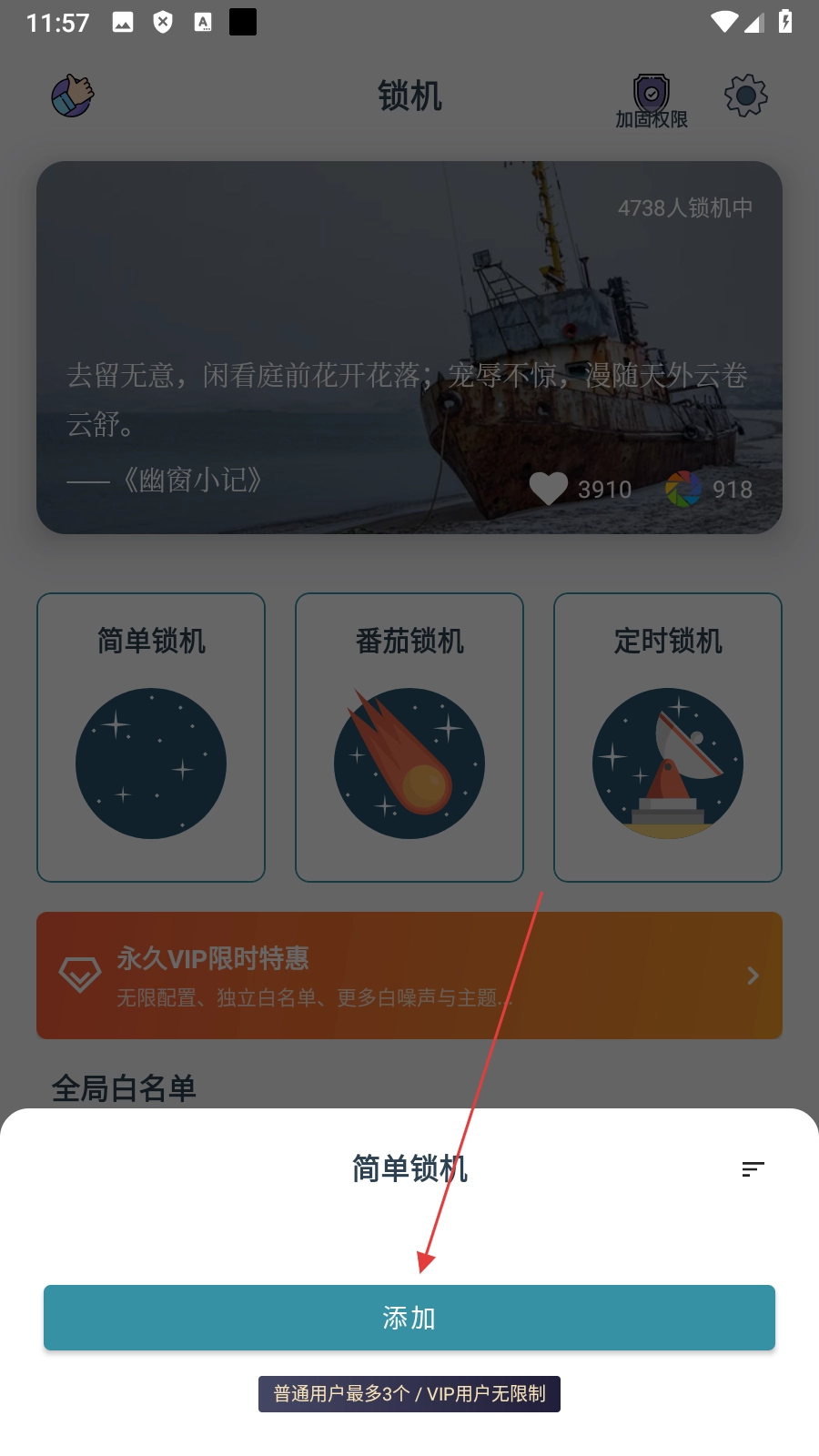Tap the thumbs-up avatar icon at top left
Viewport: 819px width, 1456px height.
(73, 96)
